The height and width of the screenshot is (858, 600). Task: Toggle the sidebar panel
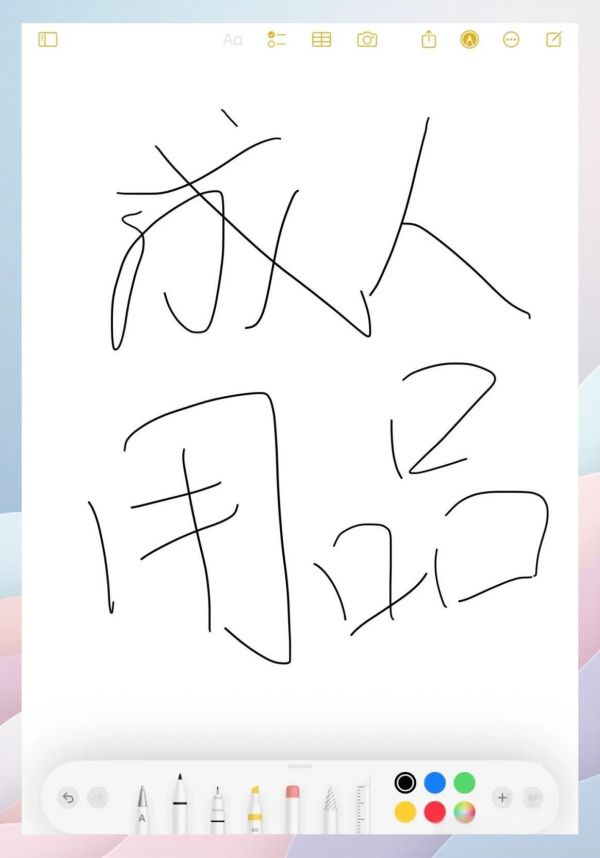(48, 40)
